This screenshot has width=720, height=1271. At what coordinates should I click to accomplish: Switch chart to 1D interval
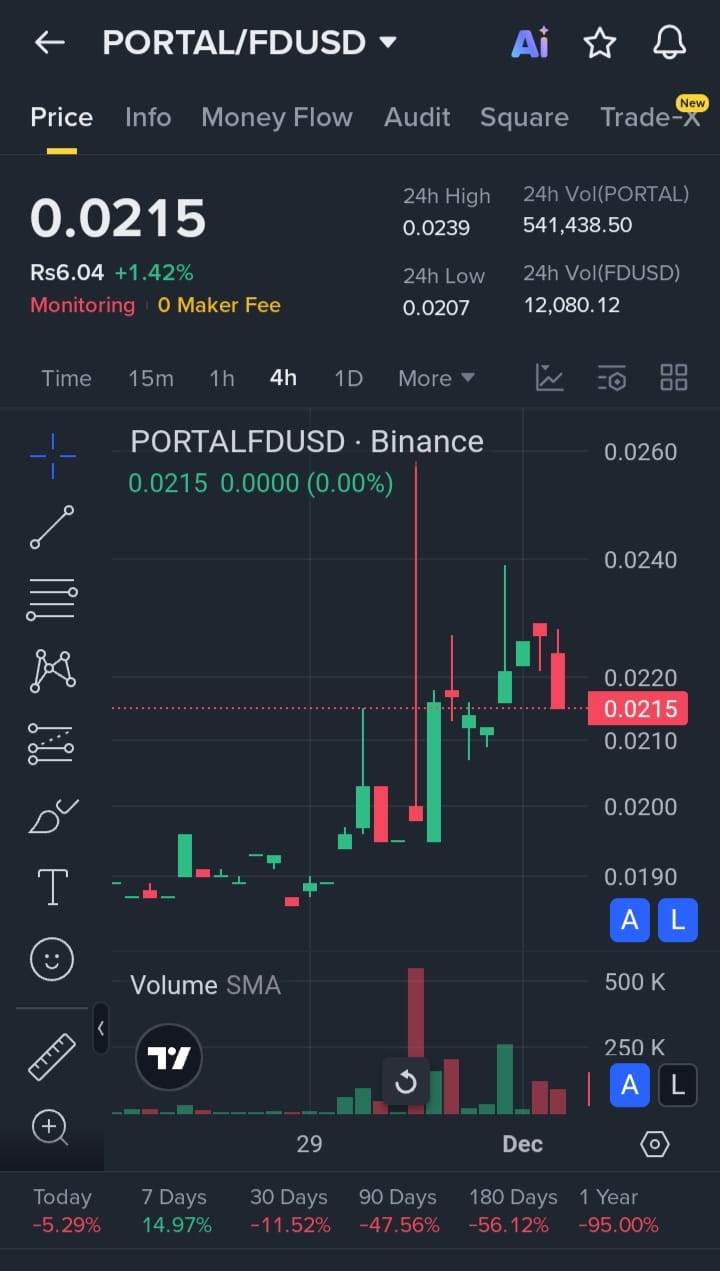348,378
